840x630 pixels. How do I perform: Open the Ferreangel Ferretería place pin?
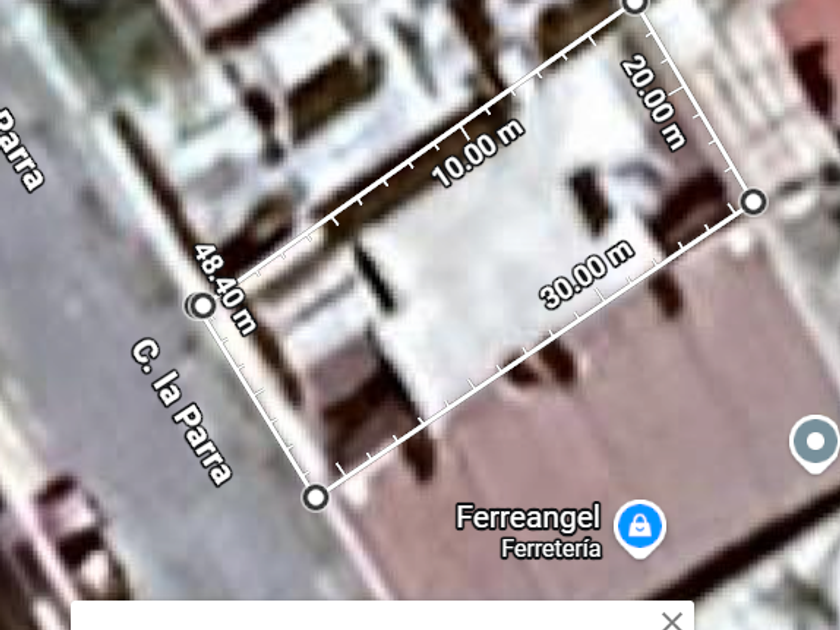[x=639, y=524]
